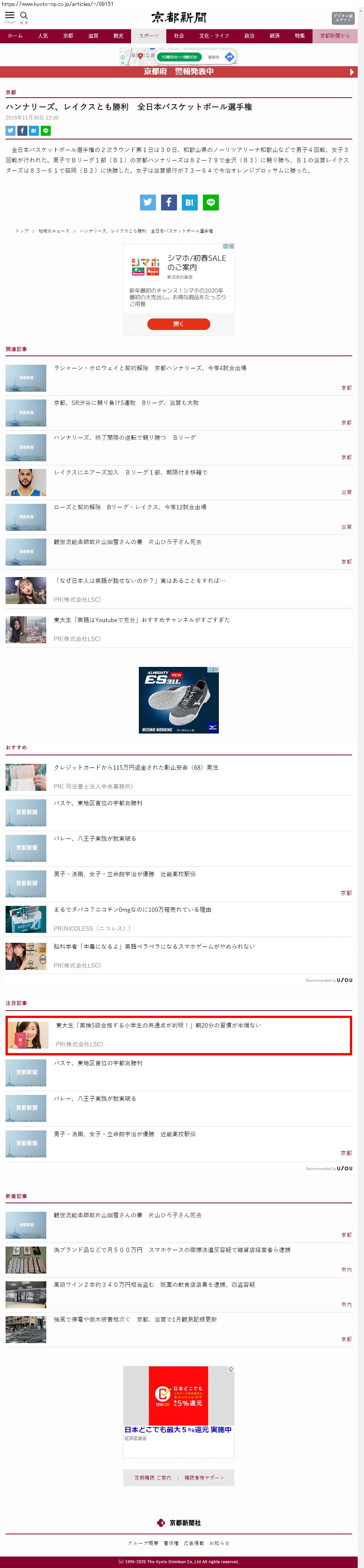This screenshot has height=1568, width=364.
Task: Open article レイクスにエアーズ加入
Action: point(130,472)
